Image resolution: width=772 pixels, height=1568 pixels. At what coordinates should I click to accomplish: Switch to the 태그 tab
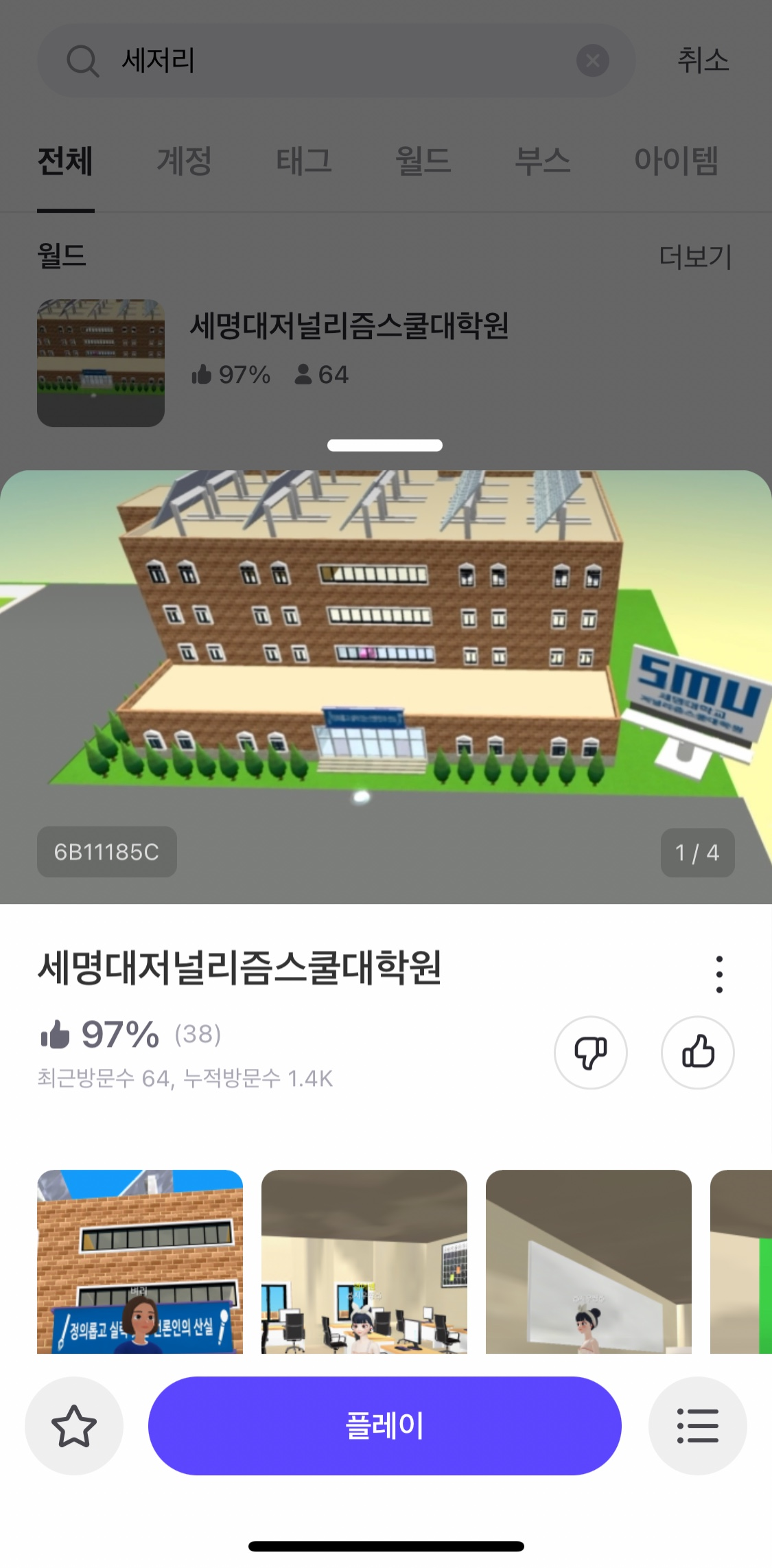pyautogui.click(x=304, y=161)
